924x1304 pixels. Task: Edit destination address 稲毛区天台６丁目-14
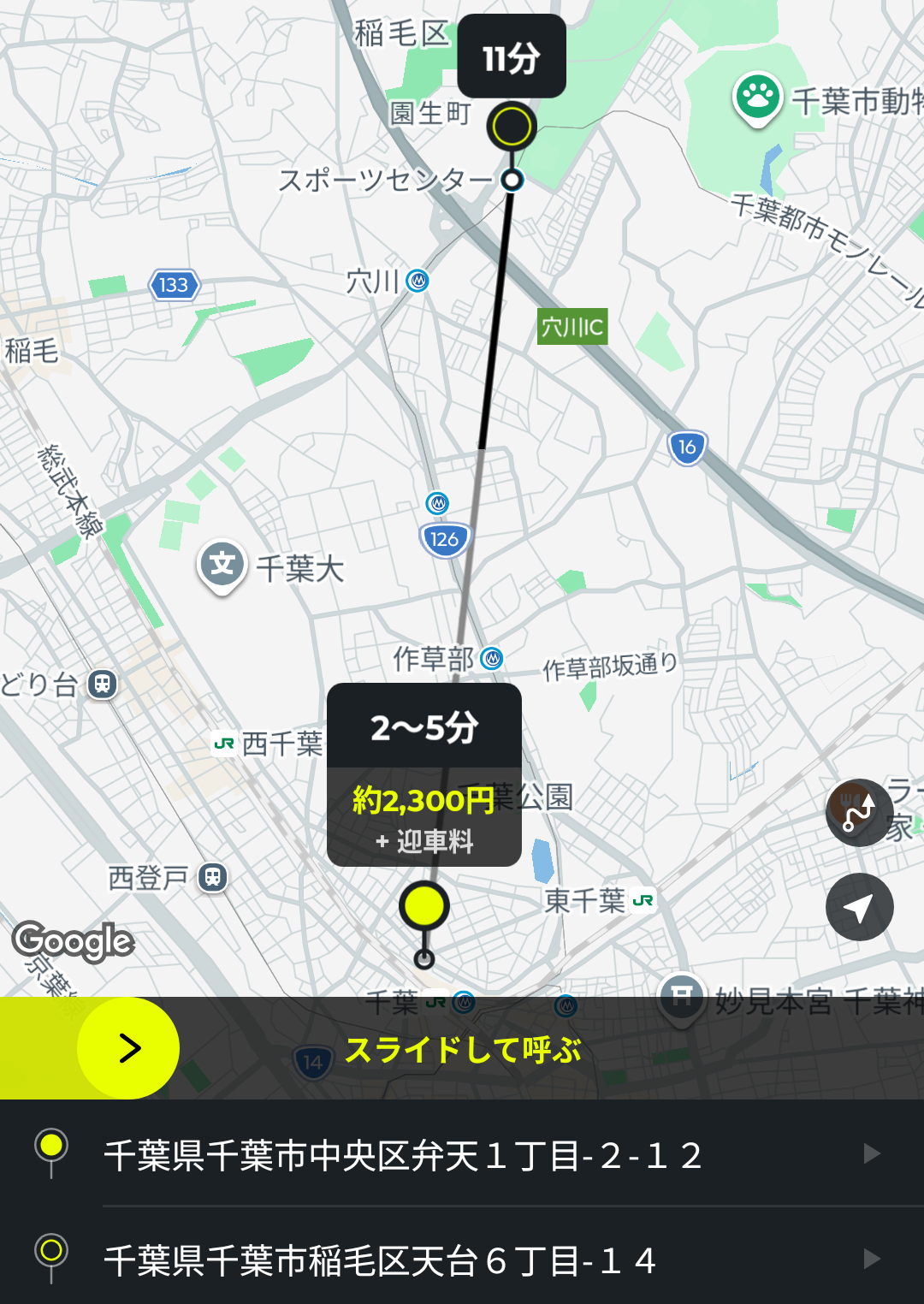(462, 1260)
